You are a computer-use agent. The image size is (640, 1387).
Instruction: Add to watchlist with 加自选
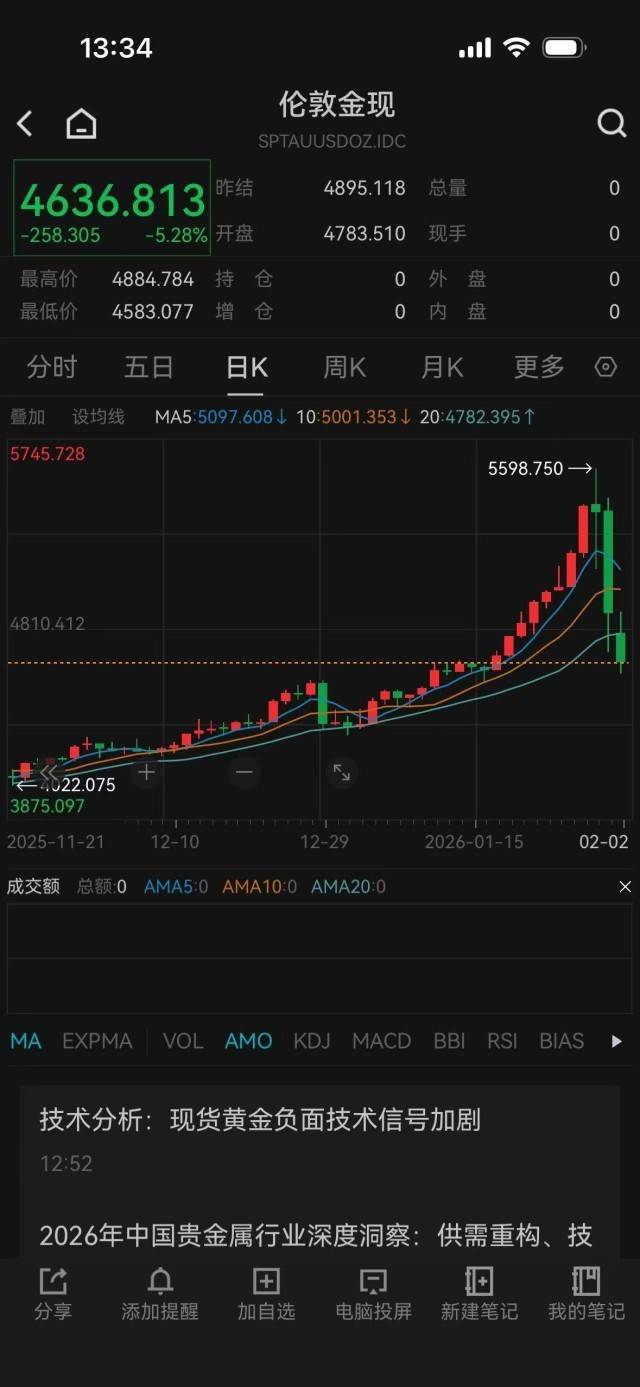(x=266, y=1294)
